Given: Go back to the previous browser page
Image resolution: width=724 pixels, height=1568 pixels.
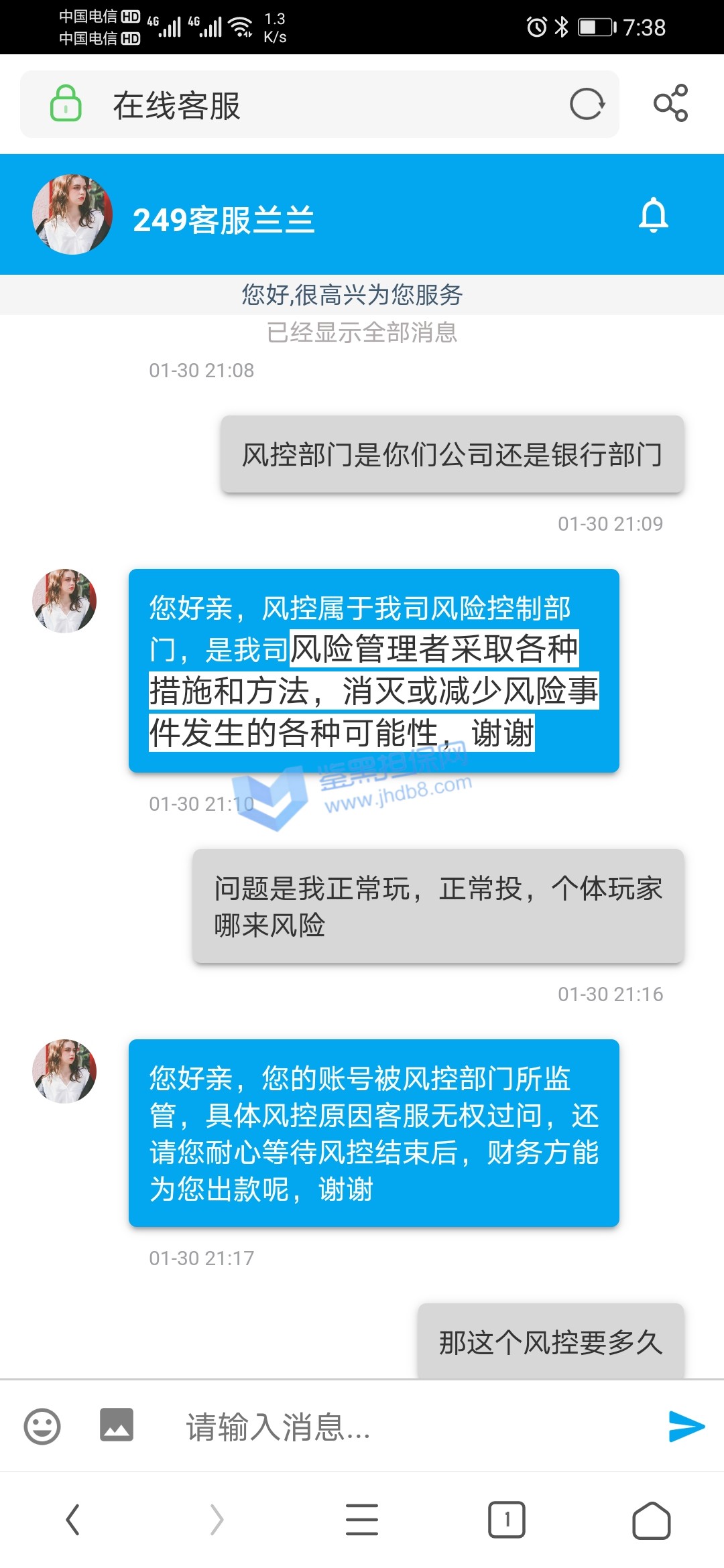Looking at the screenshot, I should coord(73,1520).
